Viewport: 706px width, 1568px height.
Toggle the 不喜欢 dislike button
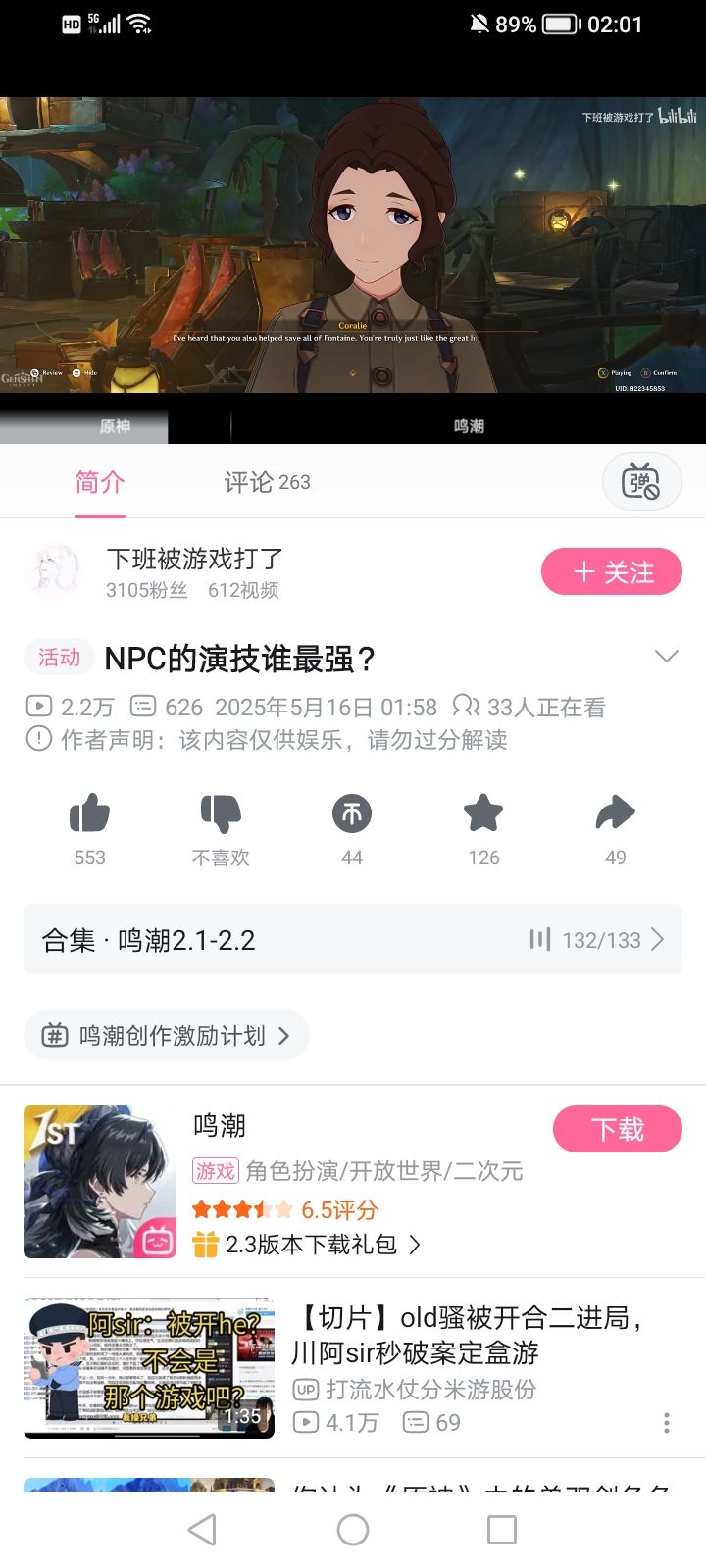coord(220,813)
